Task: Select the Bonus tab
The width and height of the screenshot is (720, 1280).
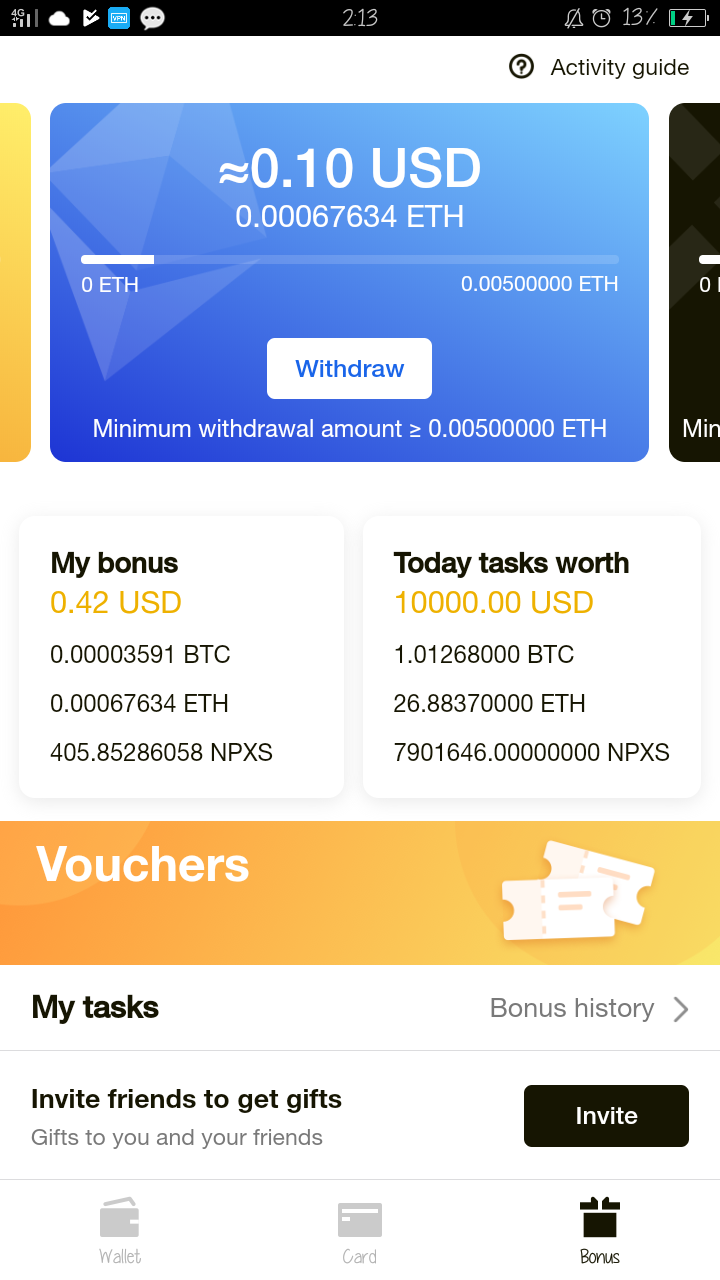Action: tap(599, 1230)
